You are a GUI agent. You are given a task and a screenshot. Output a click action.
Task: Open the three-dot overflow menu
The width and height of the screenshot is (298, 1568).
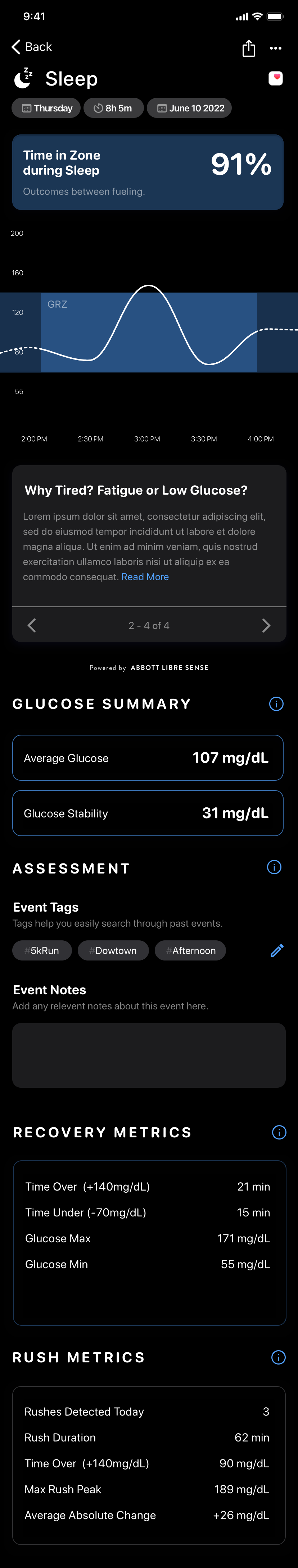coord(275,48)
